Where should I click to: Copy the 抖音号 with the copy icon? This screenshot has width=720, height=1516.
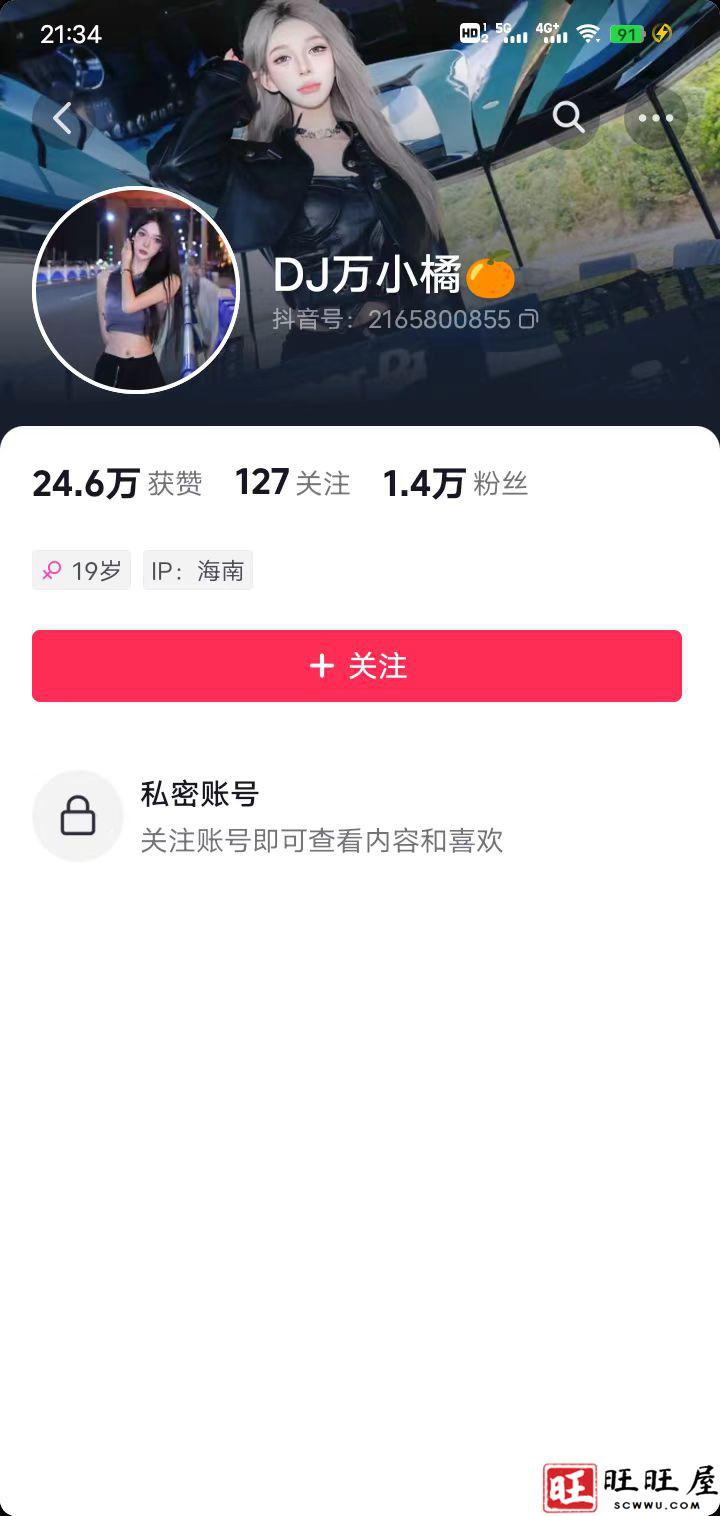pos(528,318)
